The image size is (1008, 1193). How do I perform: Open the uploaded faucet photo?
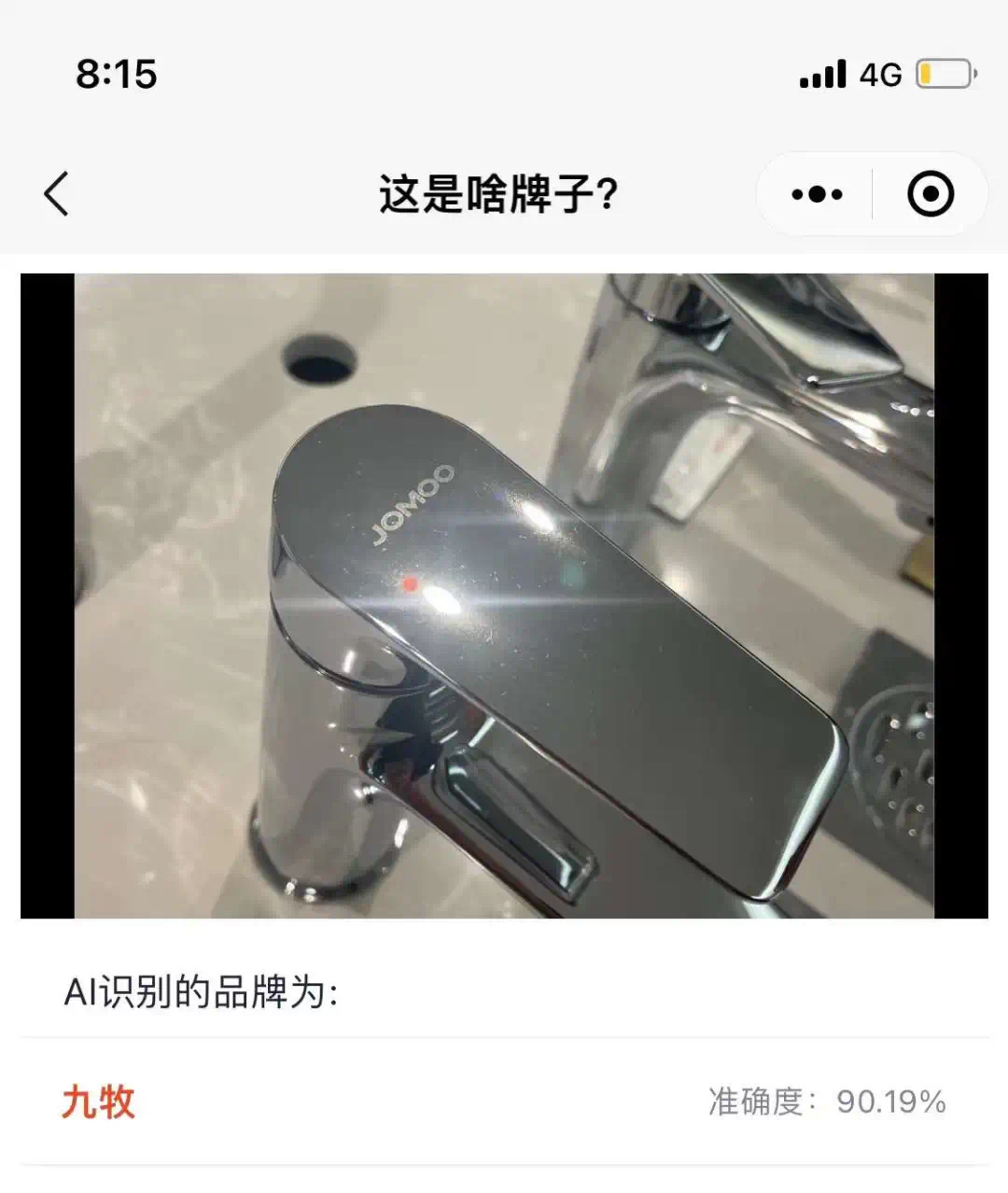coord(504,596)
